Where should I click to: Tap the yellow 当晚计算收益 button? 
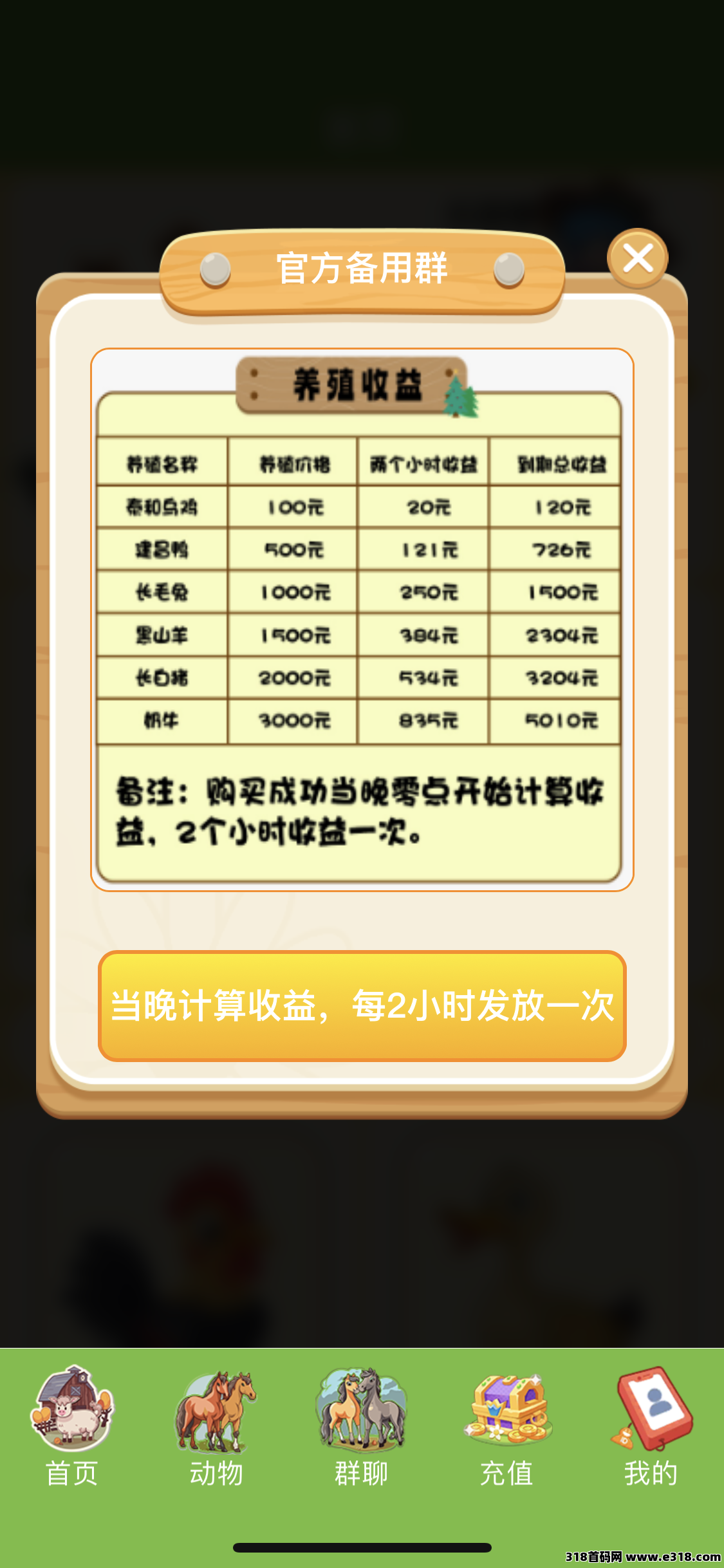362,1005
